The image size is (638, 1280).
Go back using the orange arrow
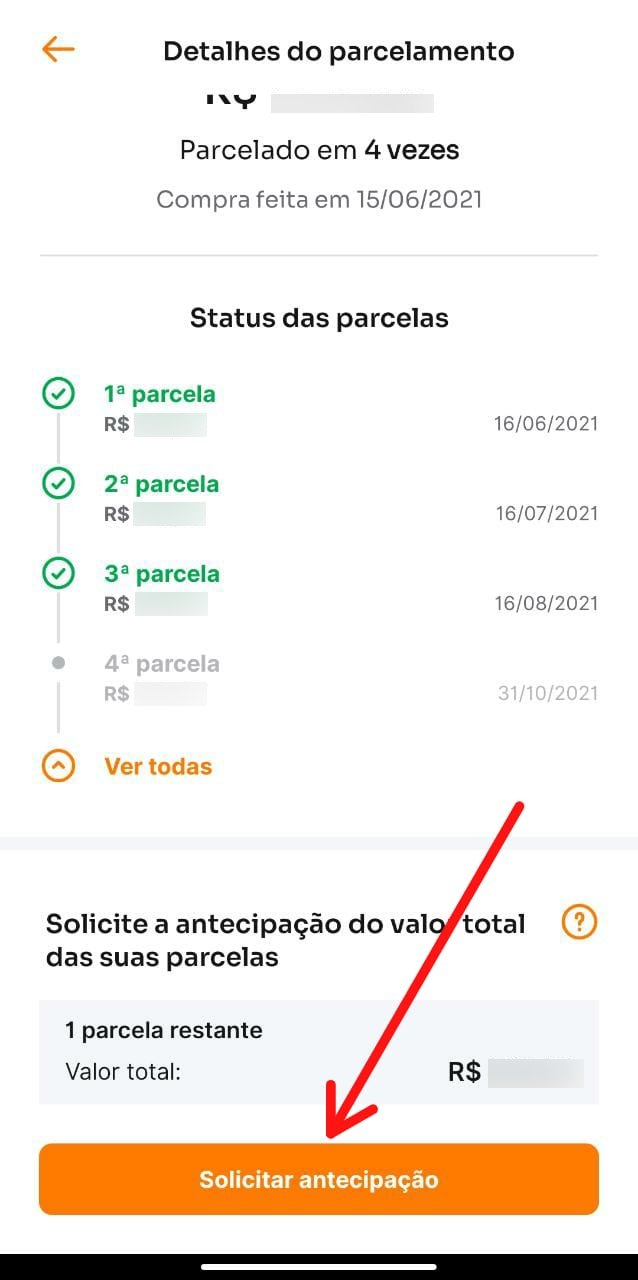pos(58,50)
